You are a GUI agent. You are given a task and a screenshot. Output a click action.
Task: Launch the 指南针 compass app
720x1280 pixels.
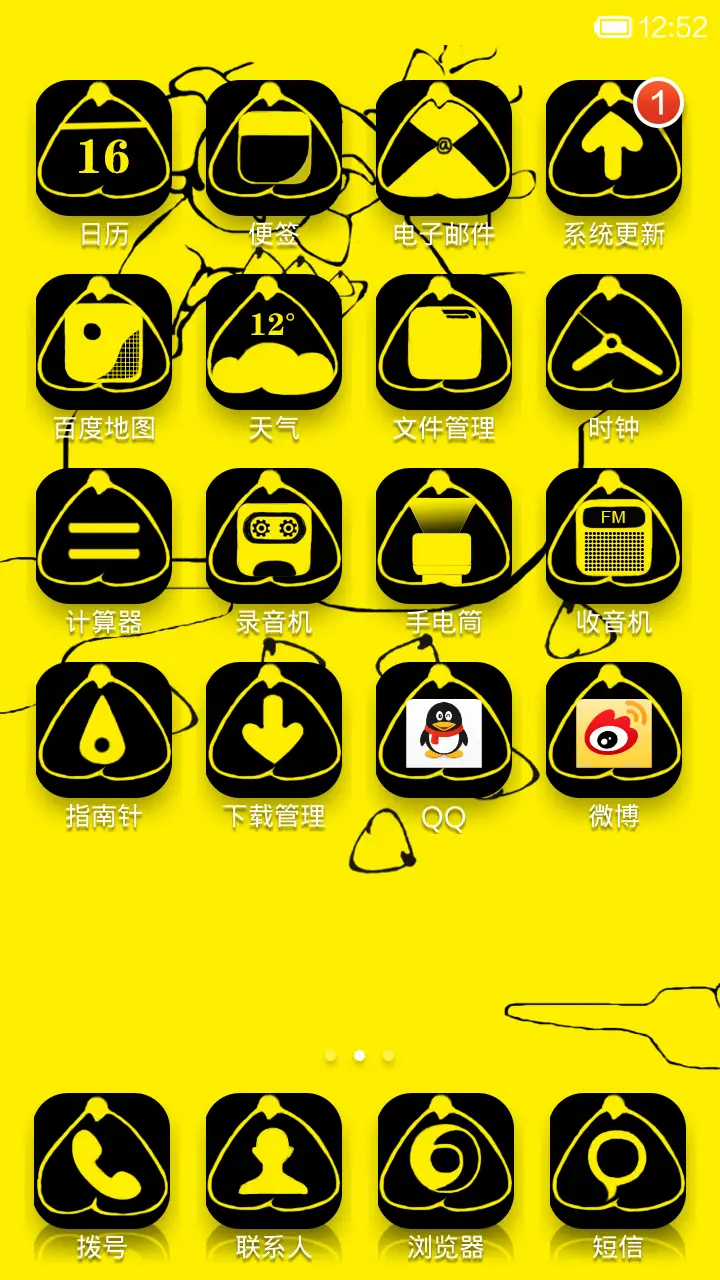tap(104, 730)
